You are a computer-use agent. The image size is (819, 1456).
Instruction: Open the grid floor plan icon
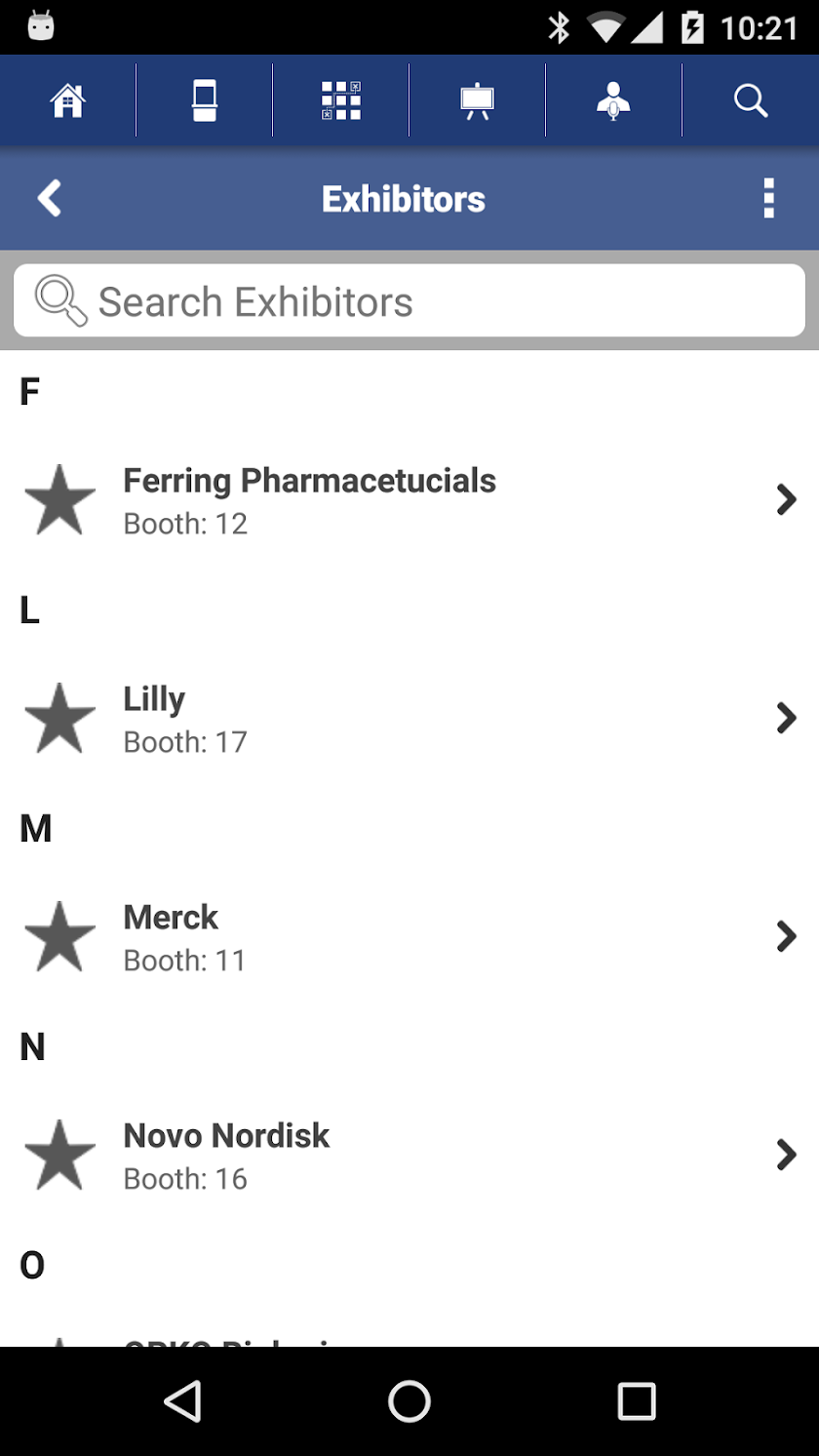point(341,100)
